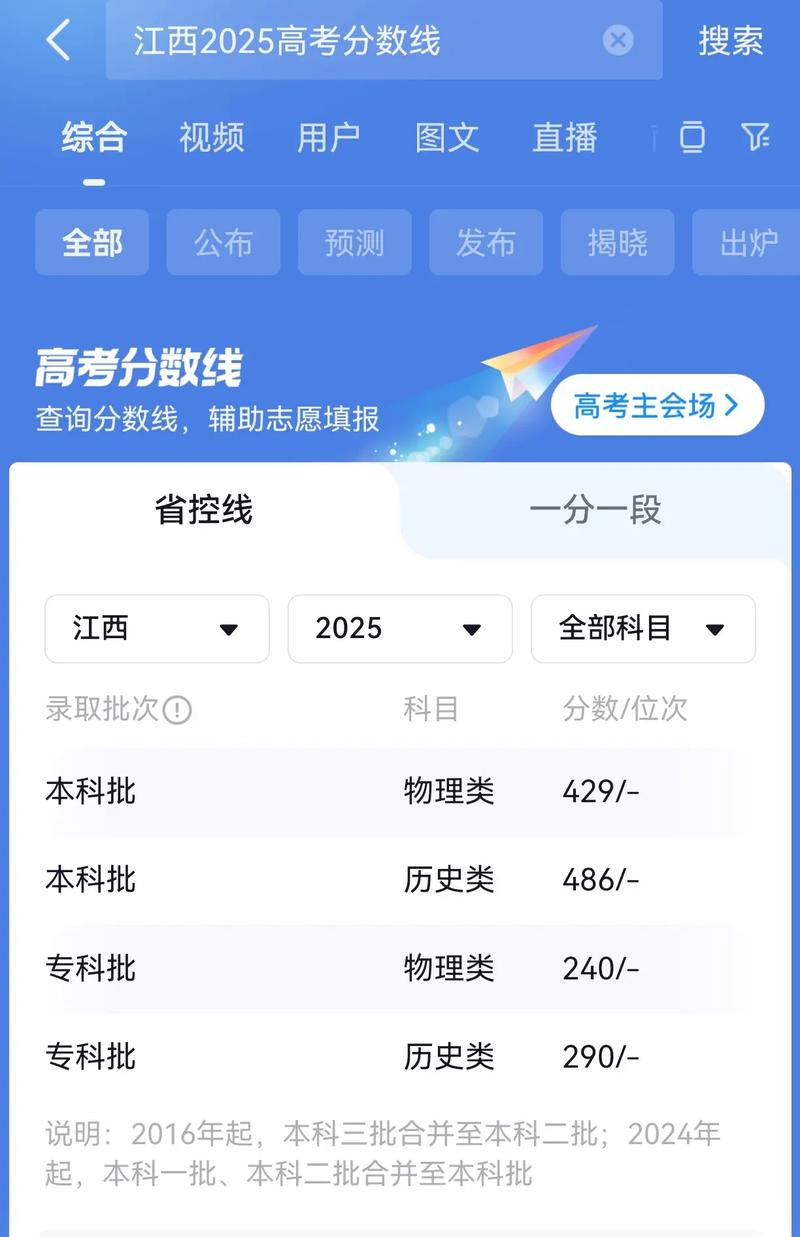Enable the 预测 filter chip

click(354, 242)
